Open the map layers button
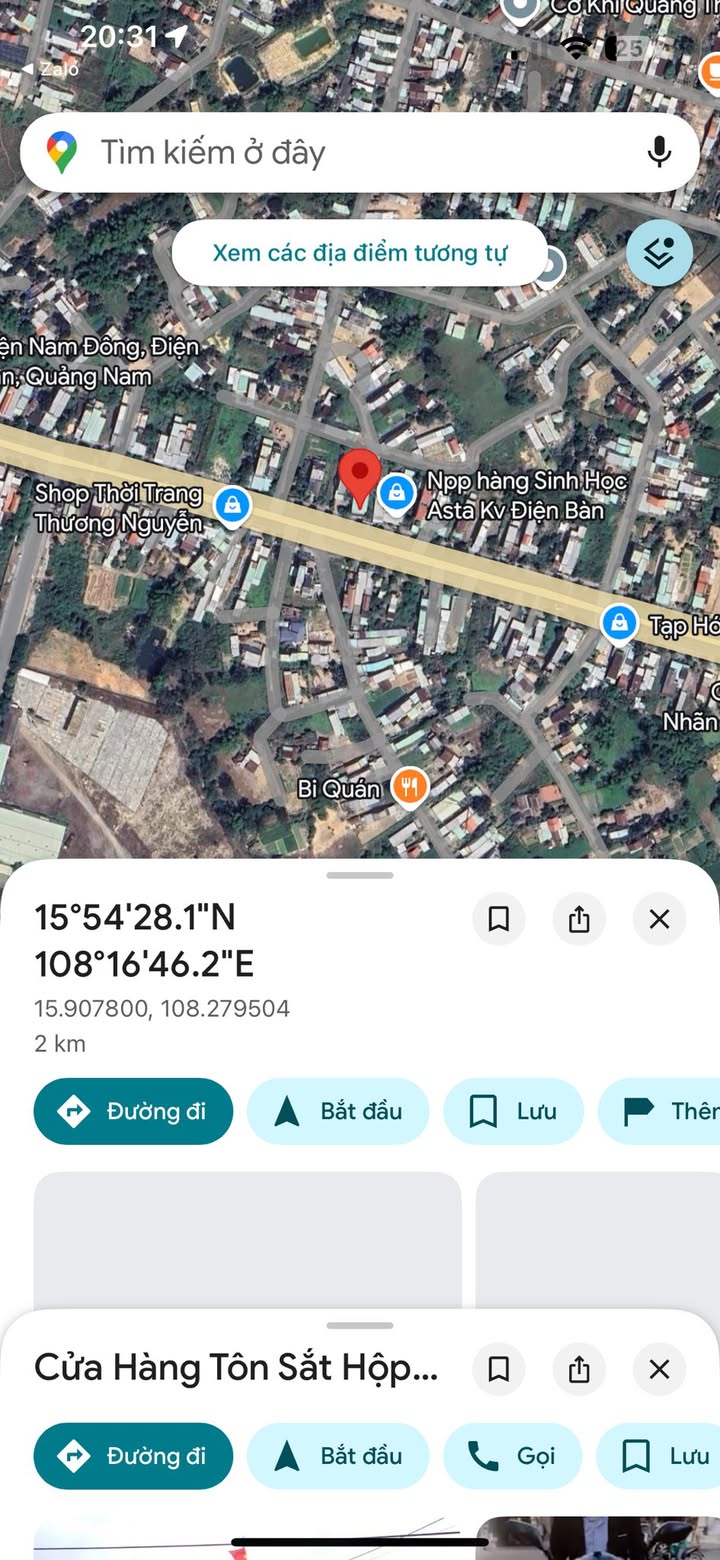This screenshot has width=720, height=1560. pos(659,253)
